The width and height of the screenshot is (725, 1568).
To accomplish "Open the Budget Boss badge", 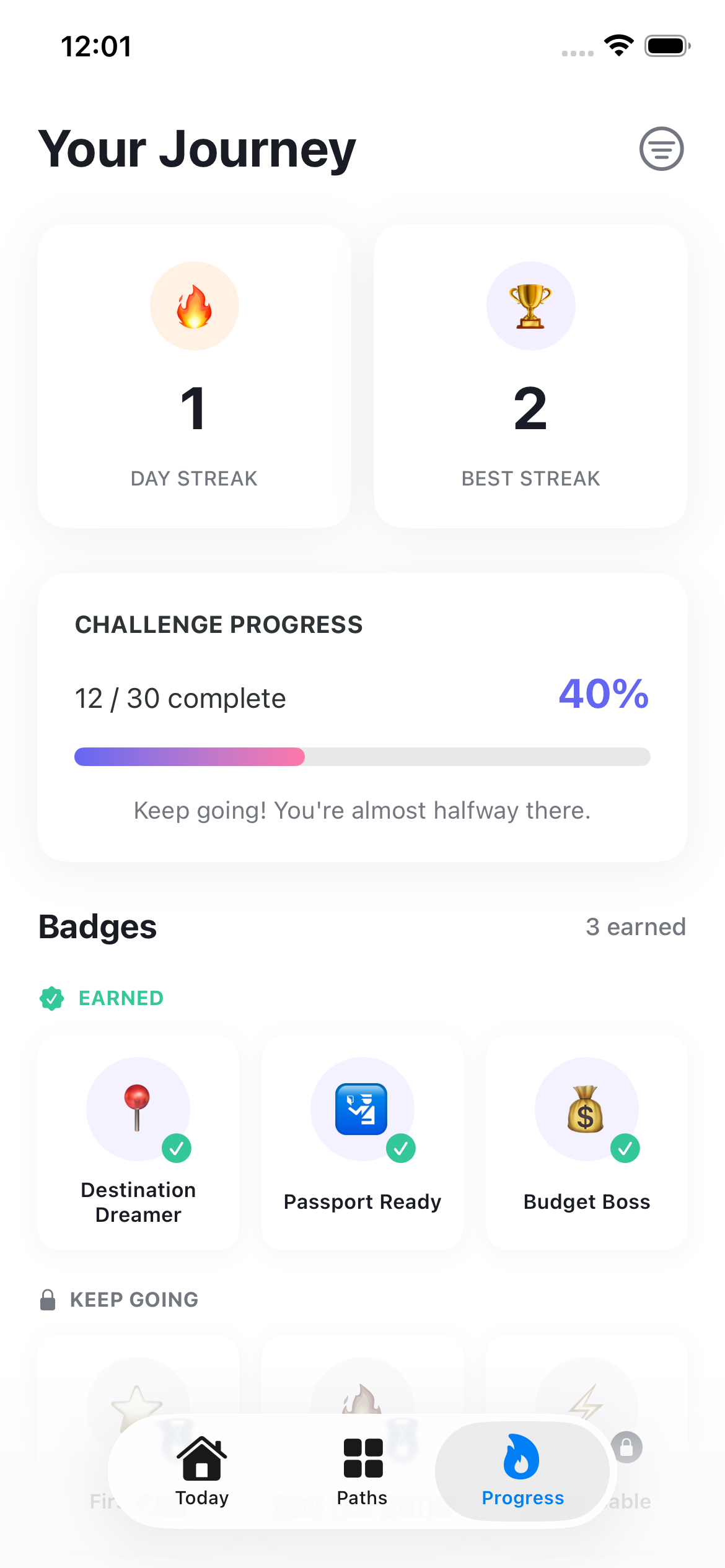I will (587, 1143).
